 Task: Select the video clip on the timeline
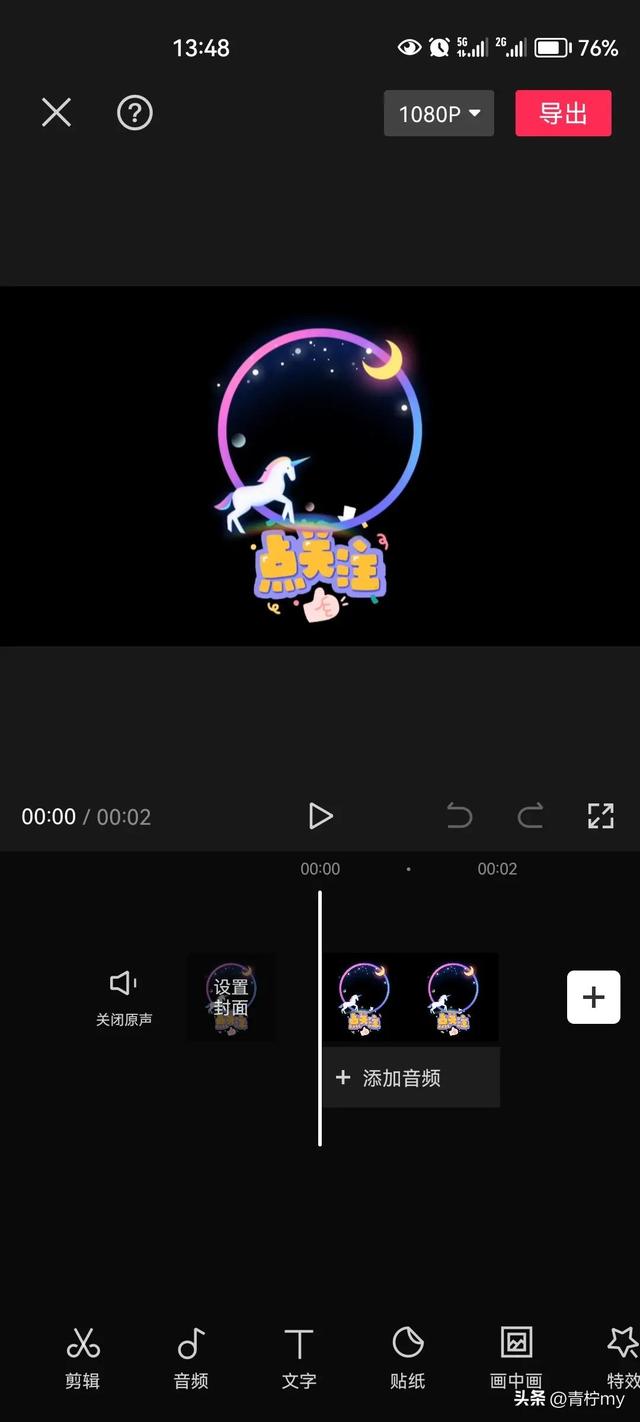point(410,998)
